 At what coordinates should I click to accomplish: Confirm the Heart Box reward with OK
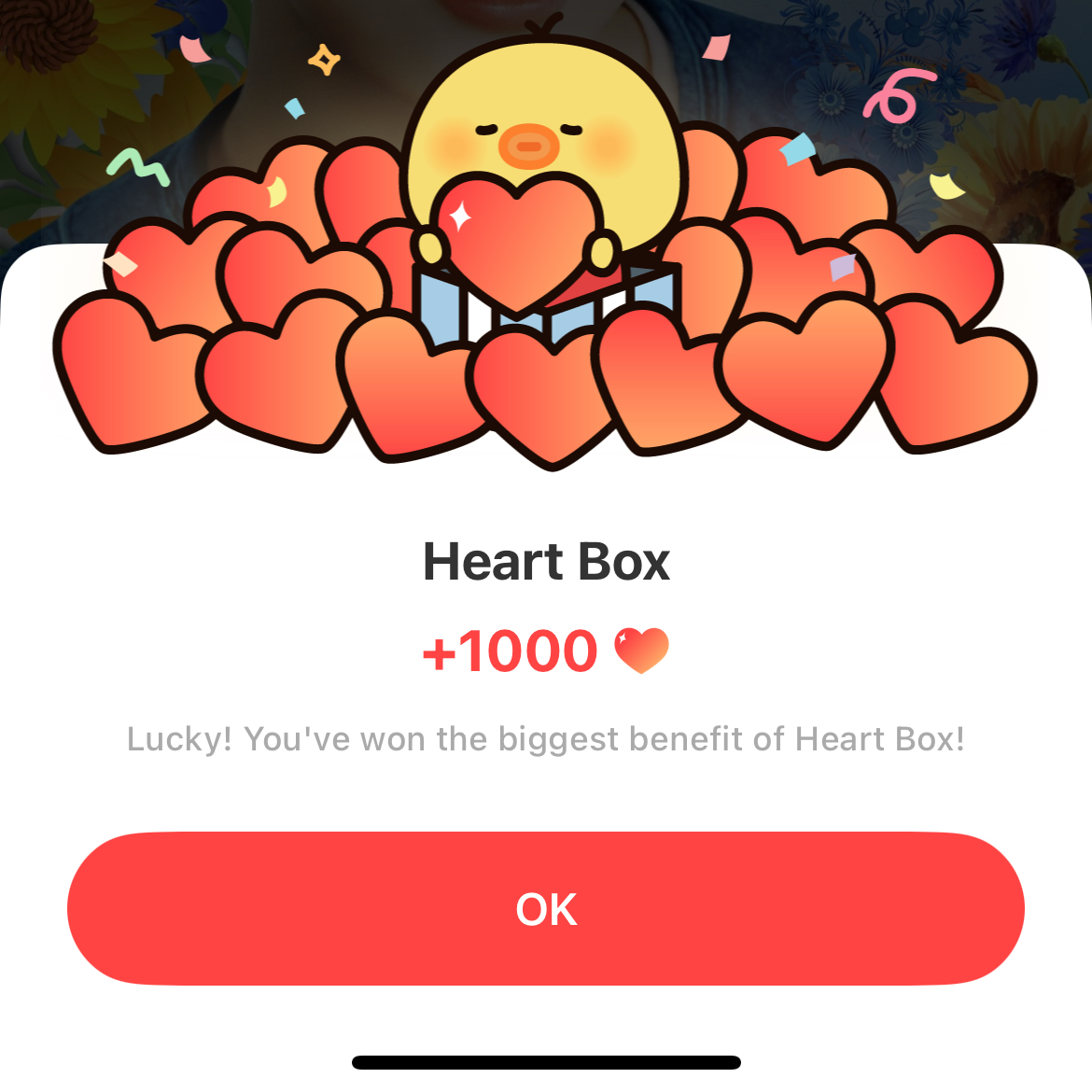[546, 908]
